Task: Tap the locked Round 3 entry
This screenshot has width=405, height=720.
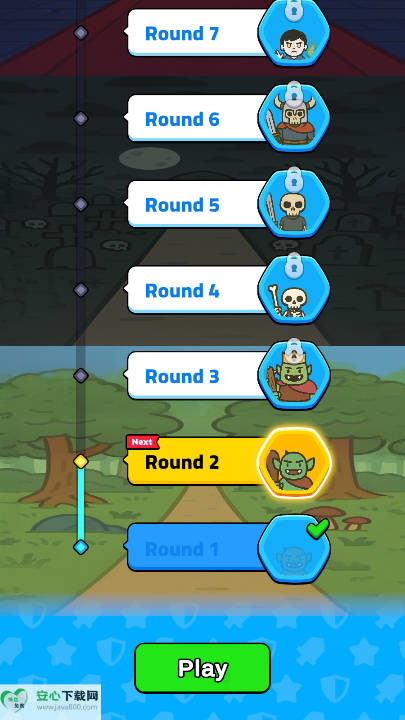Action: 227,376
